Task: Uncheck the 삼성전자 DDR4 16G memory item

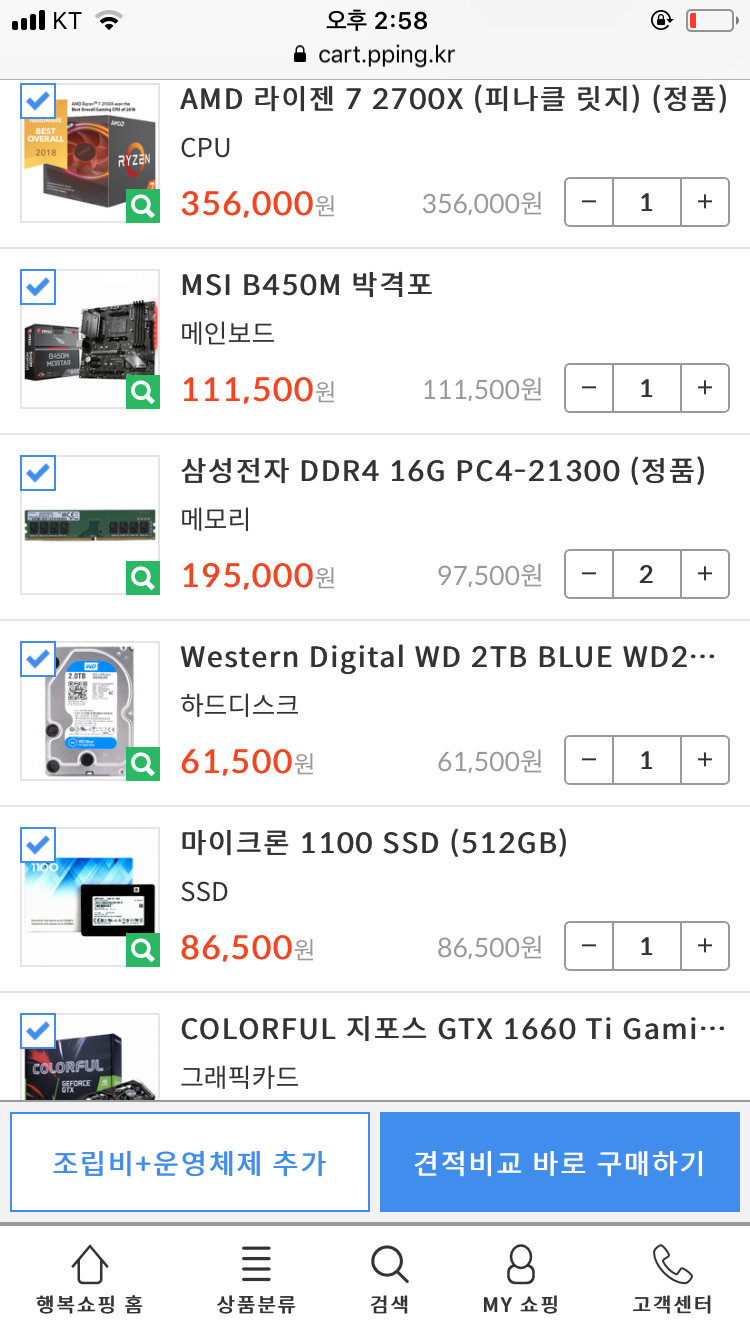Action: [38, 473]
